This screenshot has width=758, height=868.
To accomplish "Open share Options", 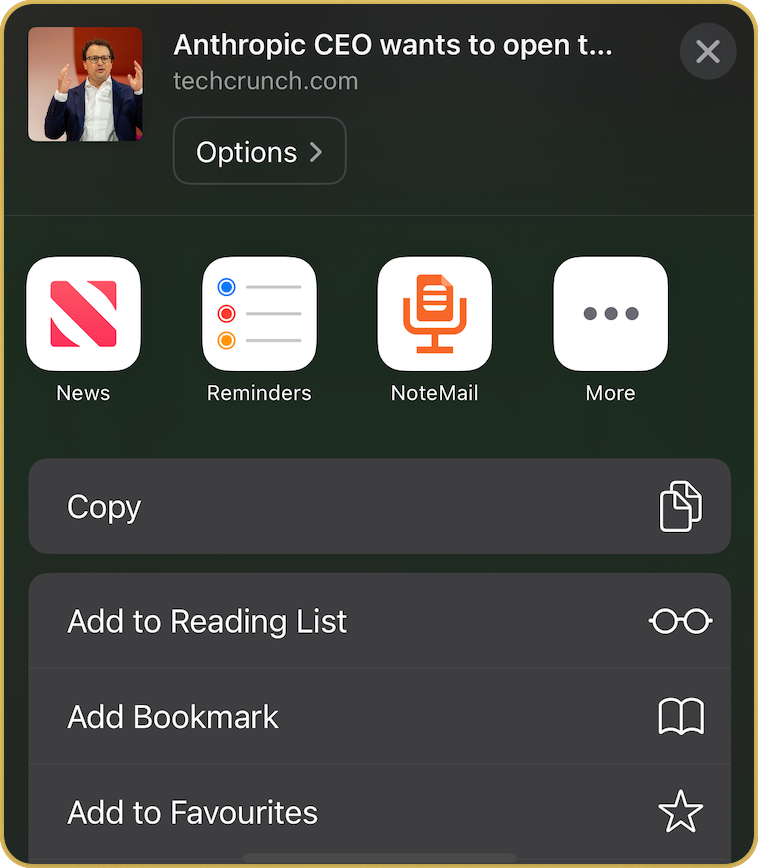I will pos(260,152).
